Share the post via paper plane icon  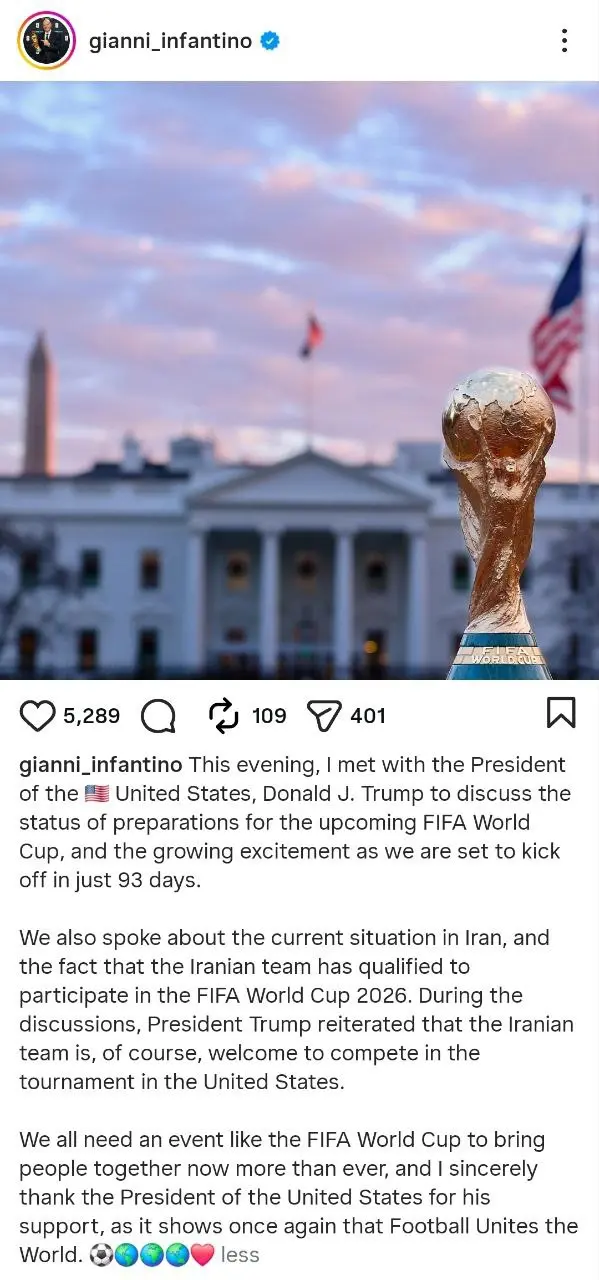(324, 716)
